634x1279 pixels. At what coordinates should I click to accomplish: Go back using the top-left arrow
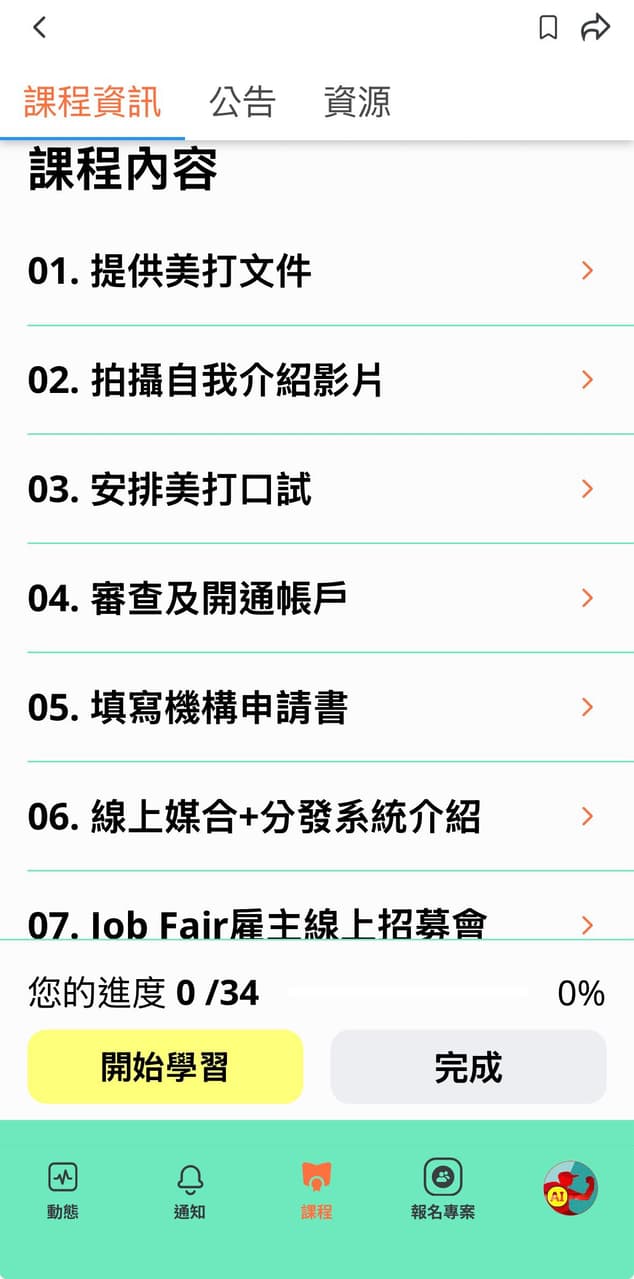(x=39, y=27)
